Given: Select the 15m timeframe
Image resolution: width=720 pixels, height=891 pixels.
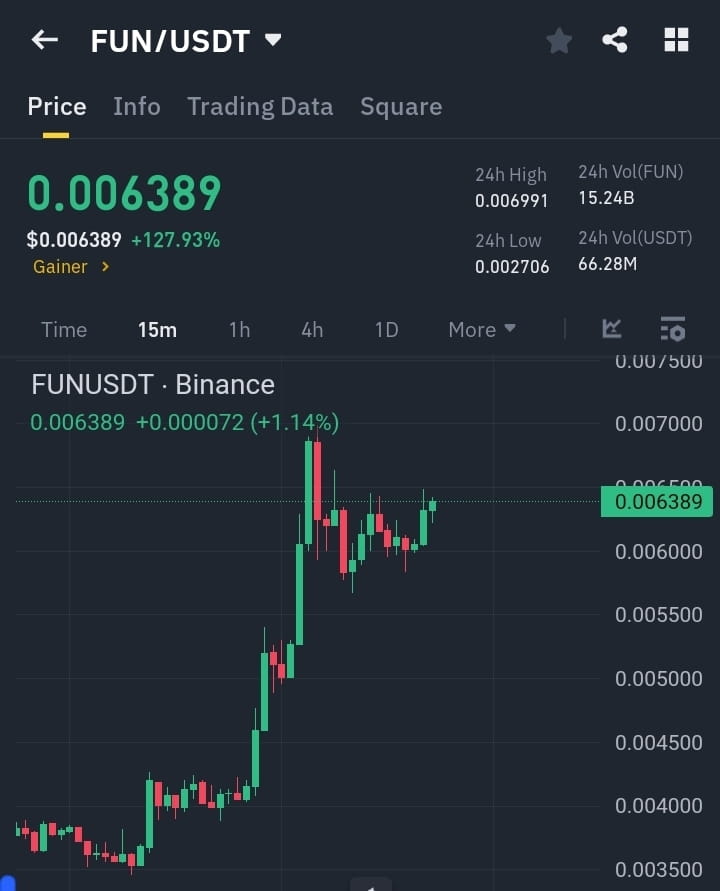Looking at the screenshot, I should [x=157, y=329].
